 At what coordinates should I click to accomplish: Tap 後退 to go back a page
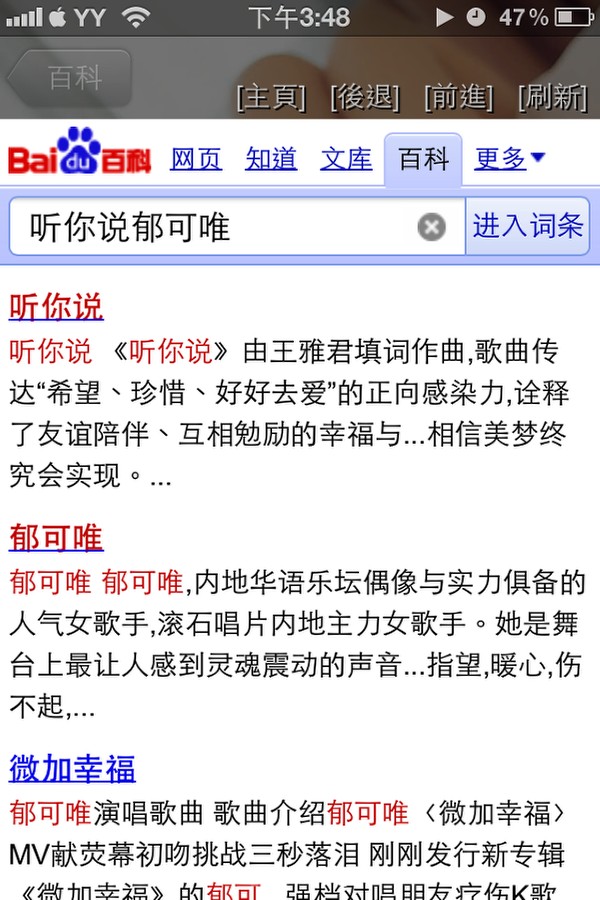click(x=365, y=97)
